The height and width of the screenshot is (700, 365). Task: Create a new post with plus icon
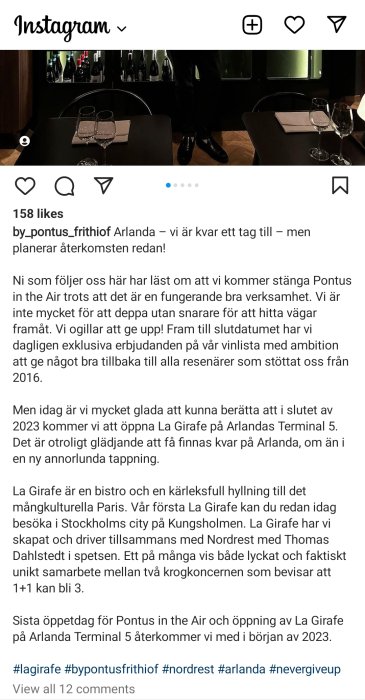pyautogui.click(x=252, y=25)
